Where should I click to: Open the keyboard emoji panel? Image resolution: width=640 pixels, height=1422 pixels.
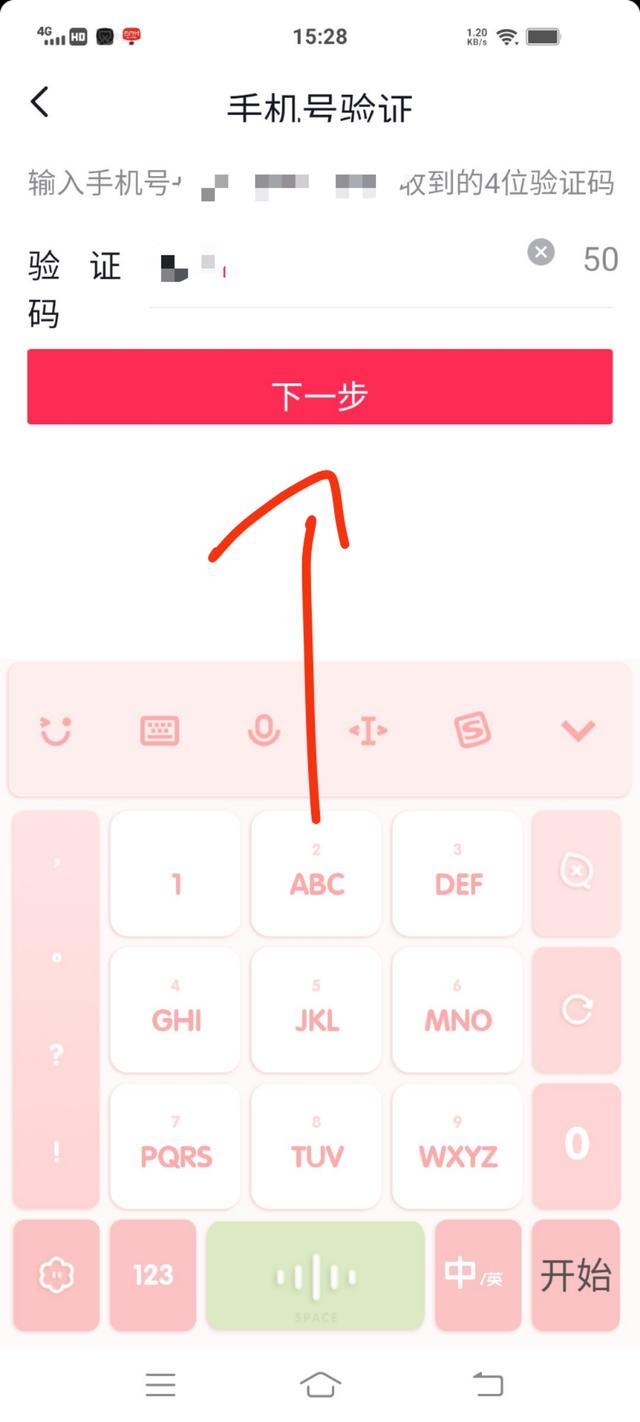point(55,731)
